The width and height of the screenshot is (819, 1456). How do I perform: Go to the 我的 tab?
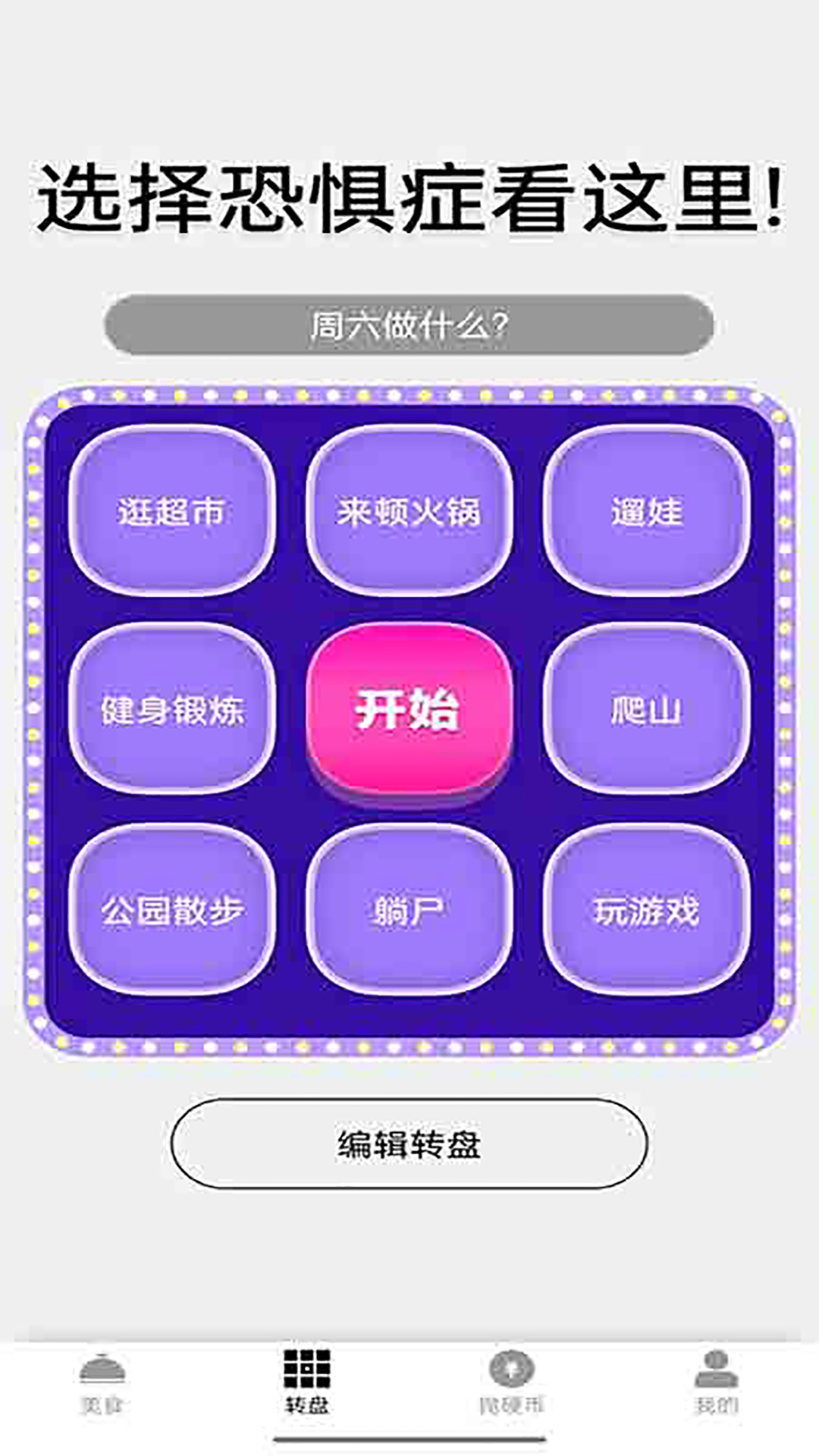(717, 1383)
